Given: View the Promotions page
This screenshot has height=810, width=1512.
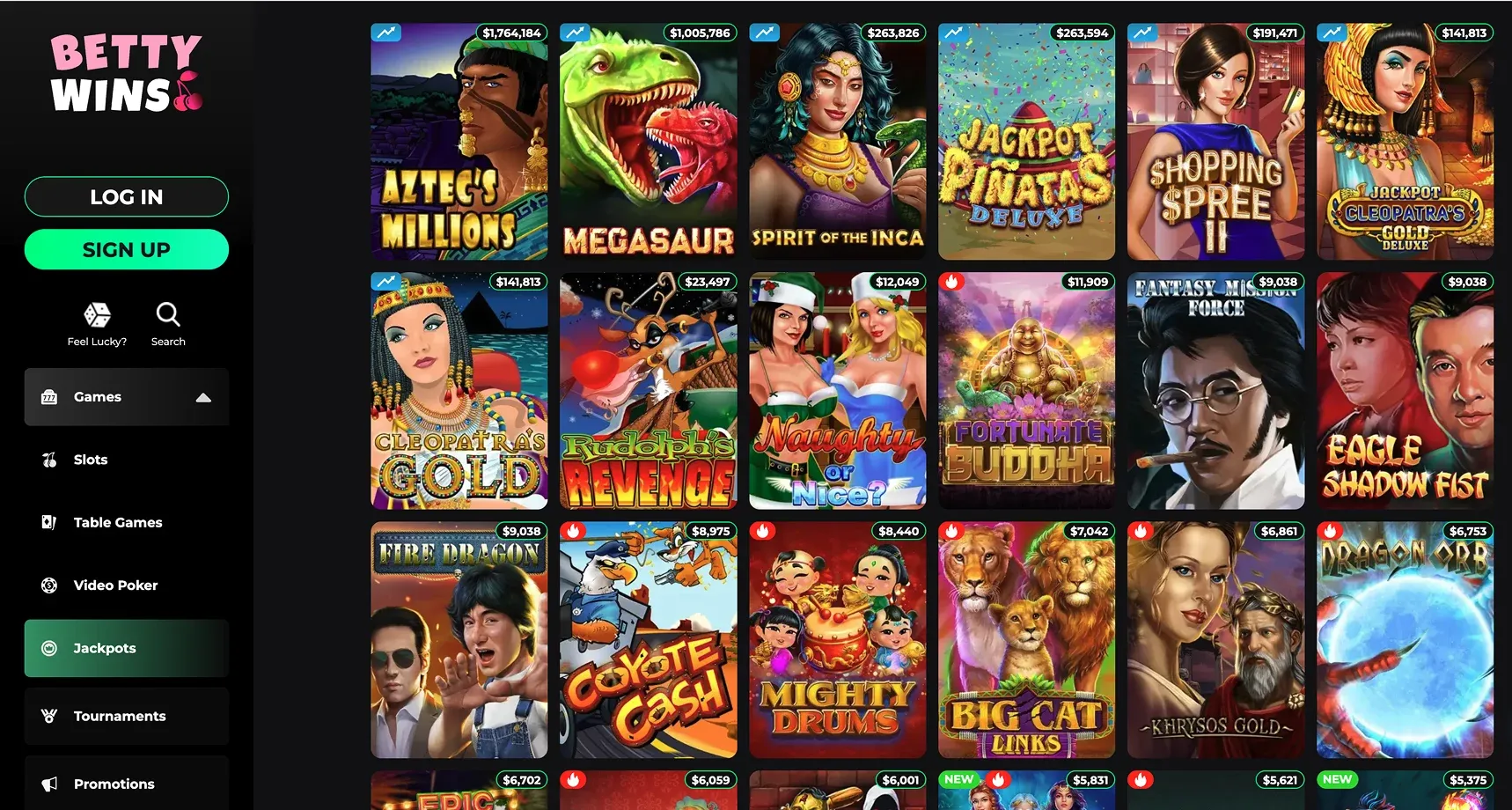Looking at the screenshot, I should pyautogui.click(x=114, y=784).
